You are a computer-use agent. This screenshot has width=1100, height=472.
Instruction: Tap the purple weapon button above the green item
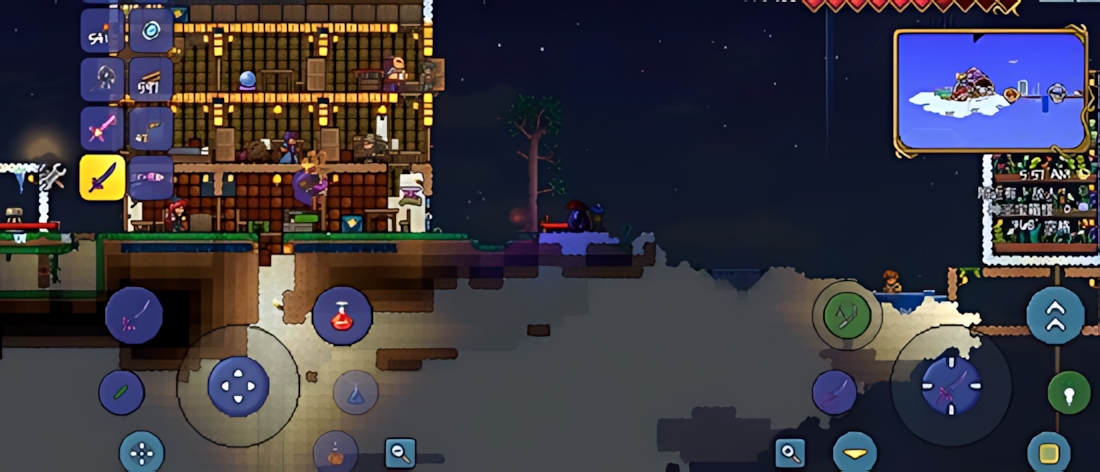point(134,315)
